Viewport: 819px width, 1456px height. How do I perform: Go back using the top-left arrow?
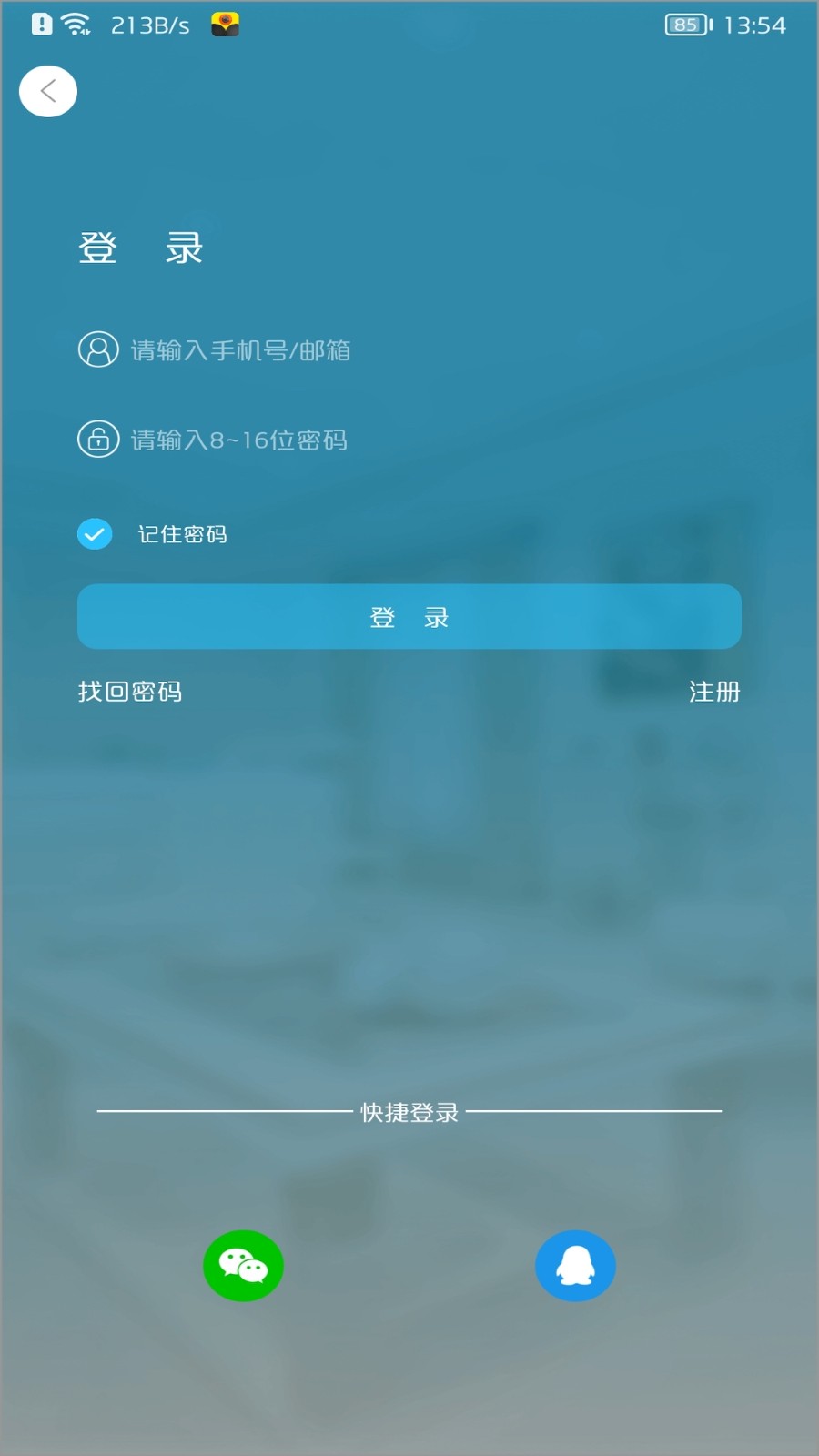click(x=48, y=91)
